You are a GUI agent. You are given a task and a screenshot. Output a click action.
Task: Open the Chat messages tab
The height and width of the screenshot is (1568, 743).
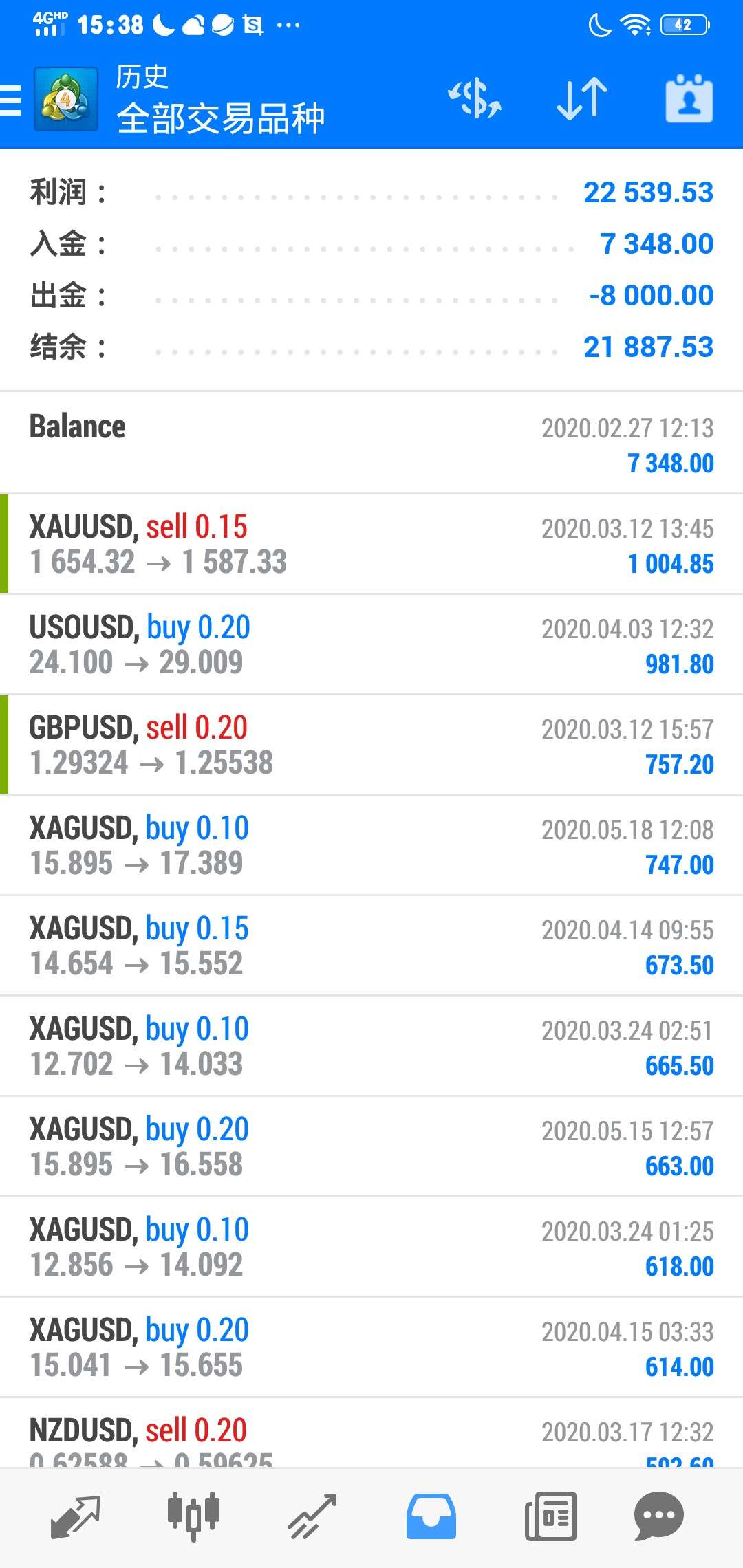(658, 1516)
